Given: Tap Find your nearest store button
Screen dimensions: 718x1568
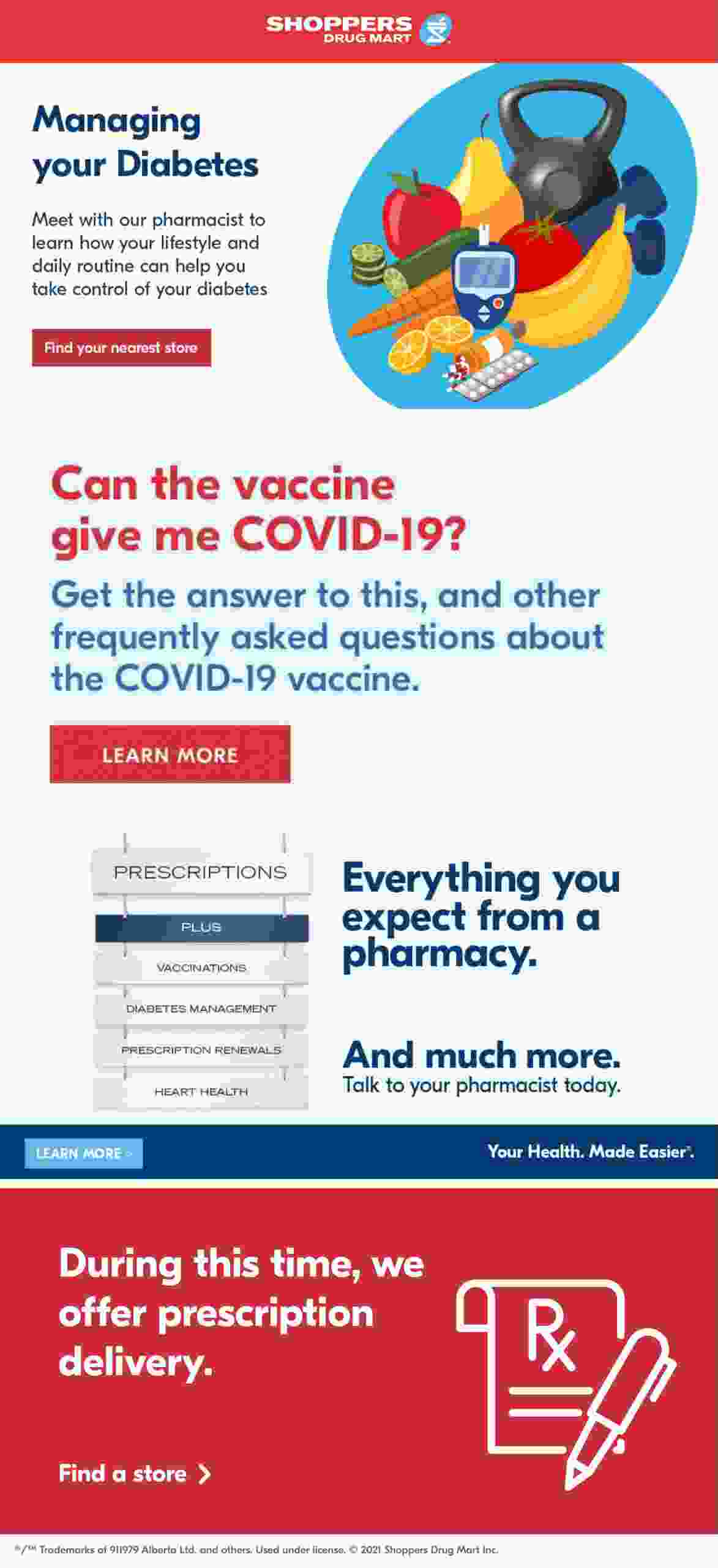Looking at the screenshot, I should 121,347.
